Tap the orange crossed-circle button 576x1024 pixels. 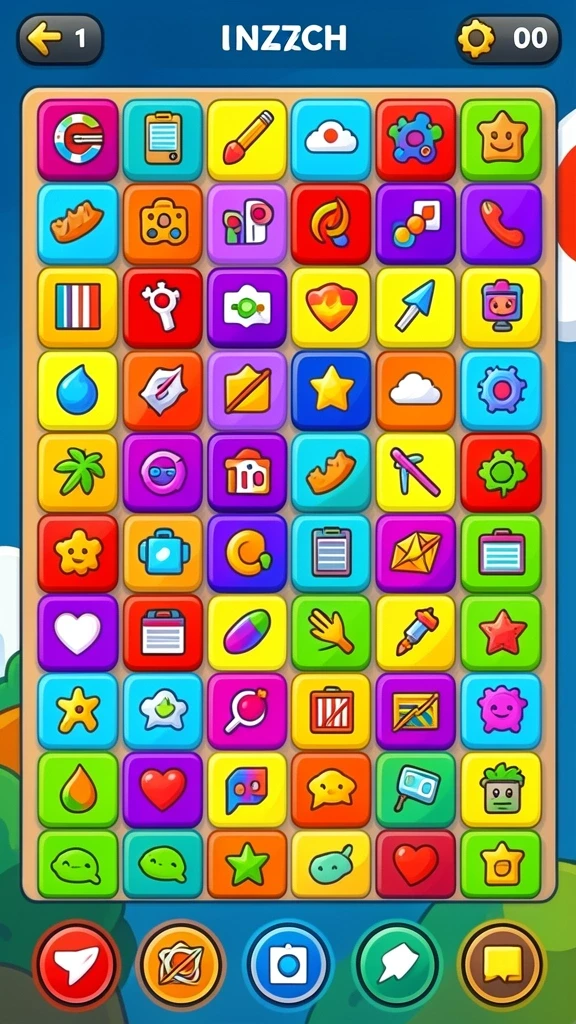[x=182, y=965]
